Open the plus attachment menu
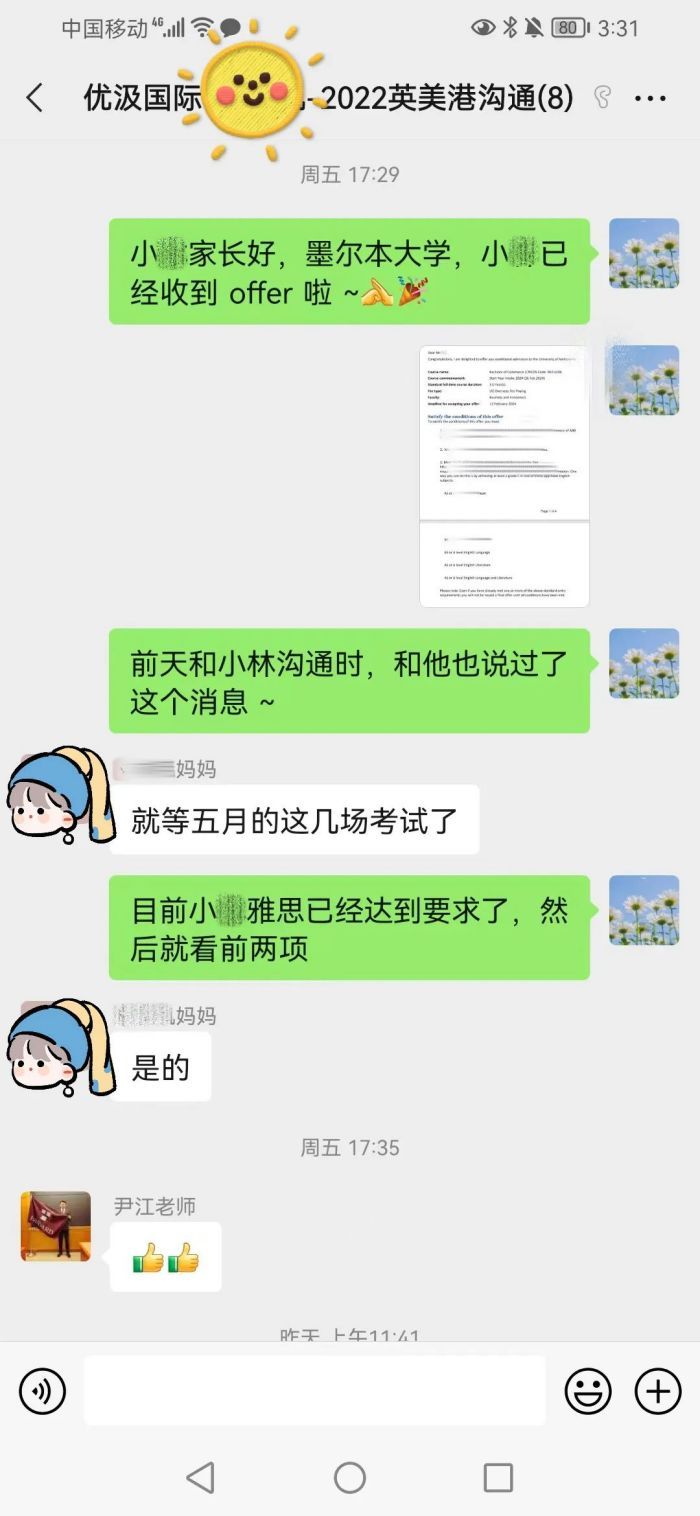Viewport: 700px width, 1516px height. [x=658, y=1391]
